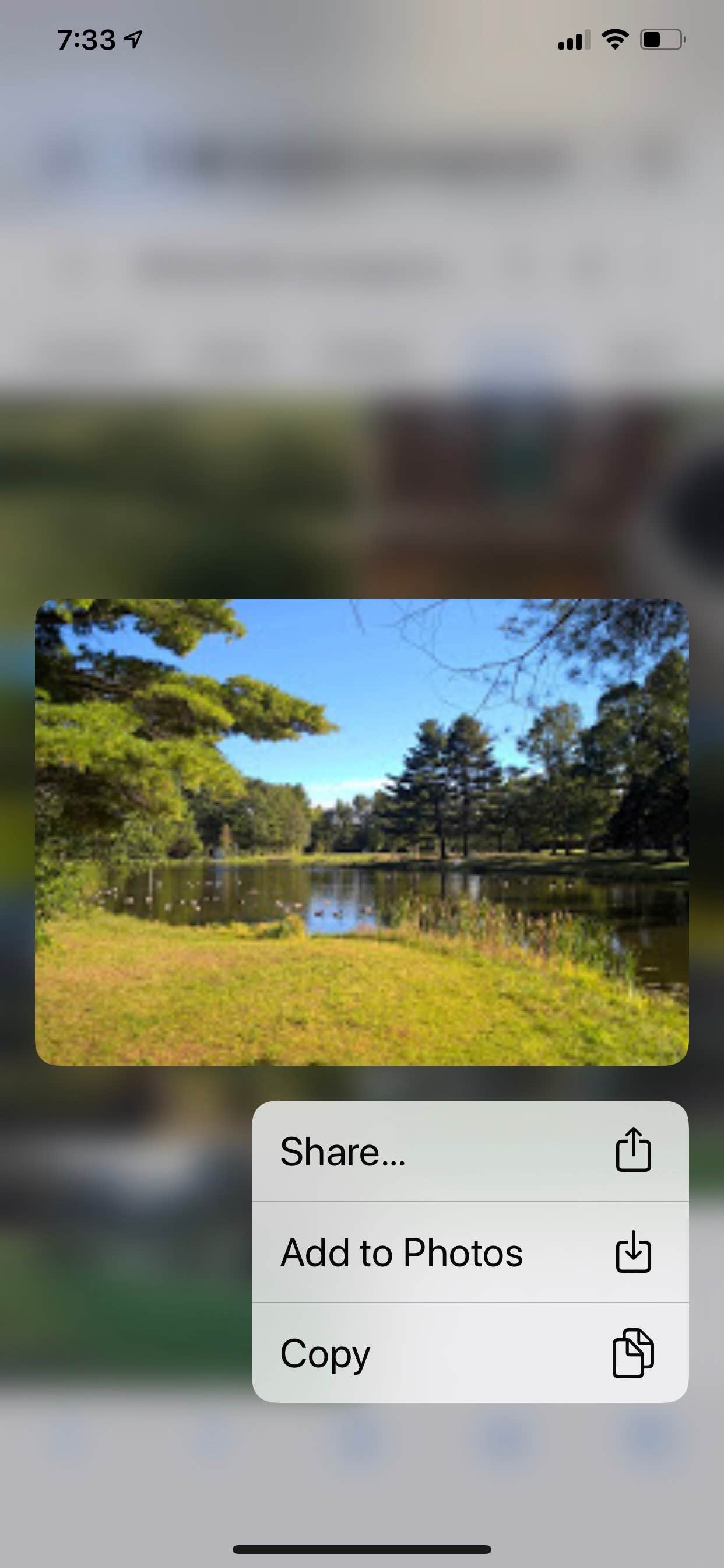Open the pond photo preview
Screen dimensions: 724x1568
pos(361,831)
